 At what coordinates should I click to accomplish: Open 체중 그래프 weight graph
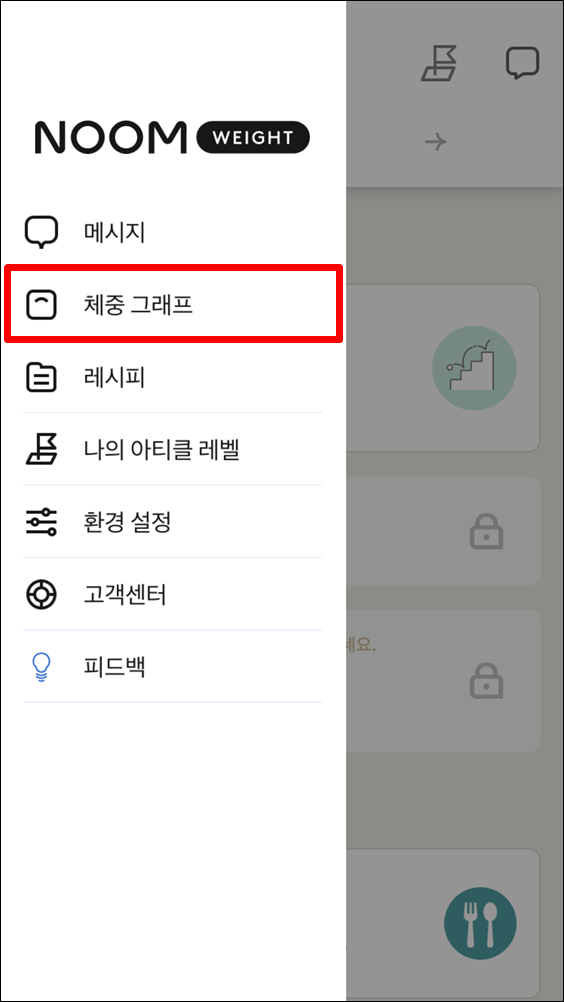pos(172,305)
